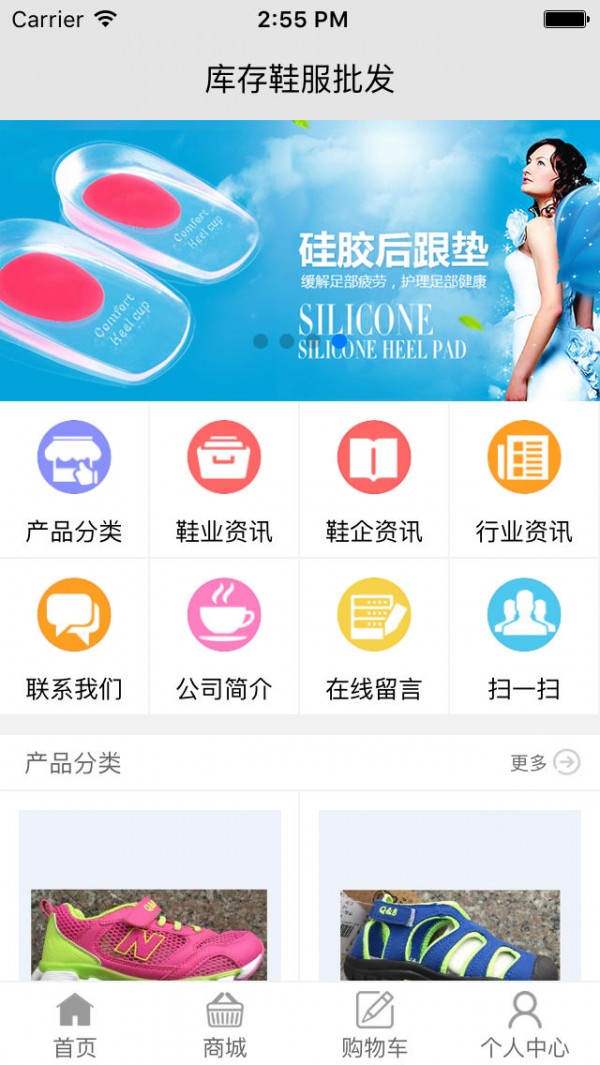
Task: Open the silicone heel pad banner
Action: click(300, 260)
